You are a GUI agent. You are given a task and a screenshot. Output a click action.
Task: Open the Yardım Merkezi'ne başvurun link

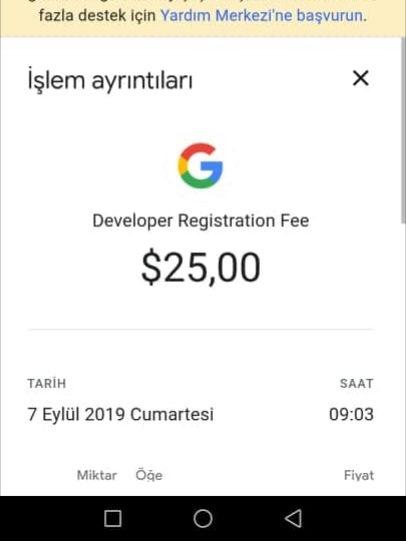pyautogui.click(x=263, y=16)
